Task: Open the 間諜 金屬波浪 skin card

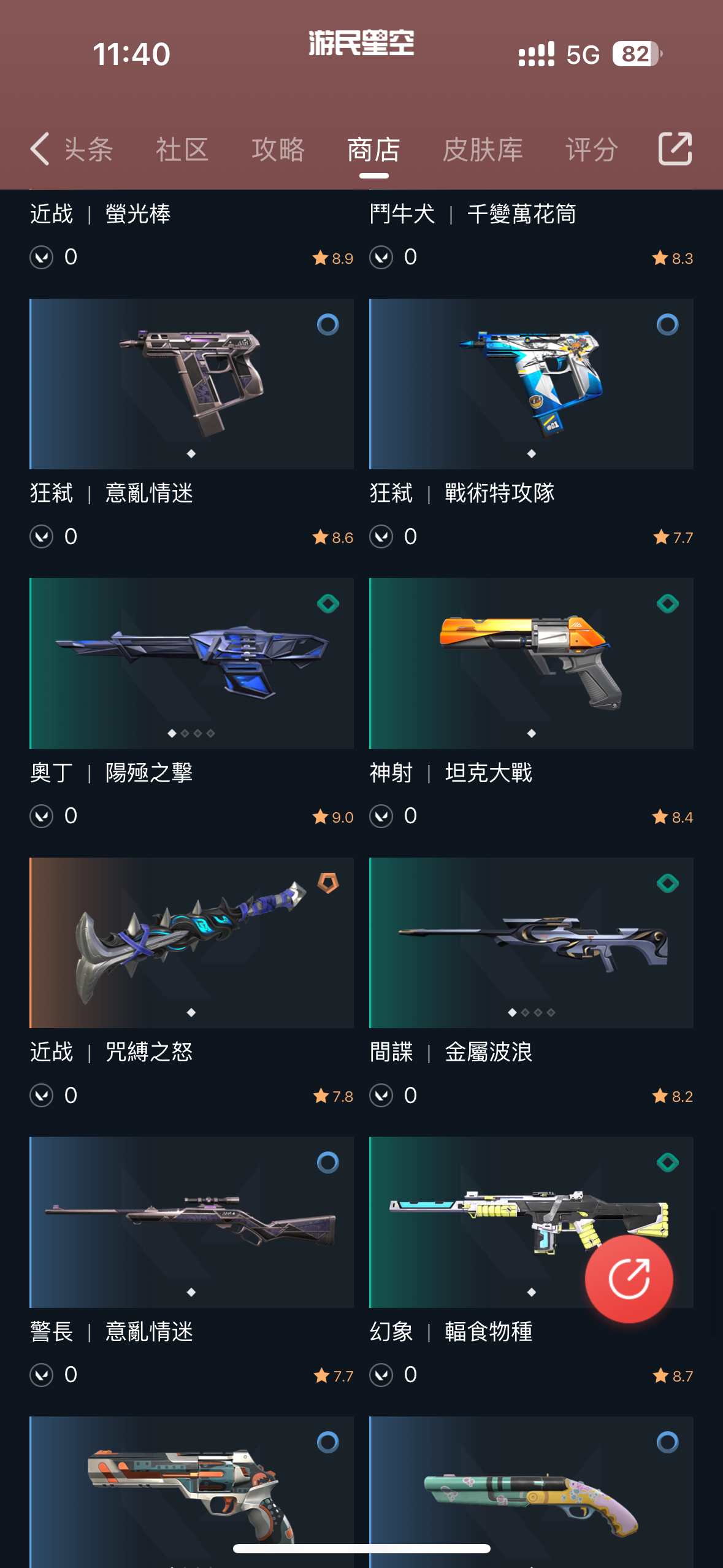Action: pyautogui.click(x=531, y=943)
